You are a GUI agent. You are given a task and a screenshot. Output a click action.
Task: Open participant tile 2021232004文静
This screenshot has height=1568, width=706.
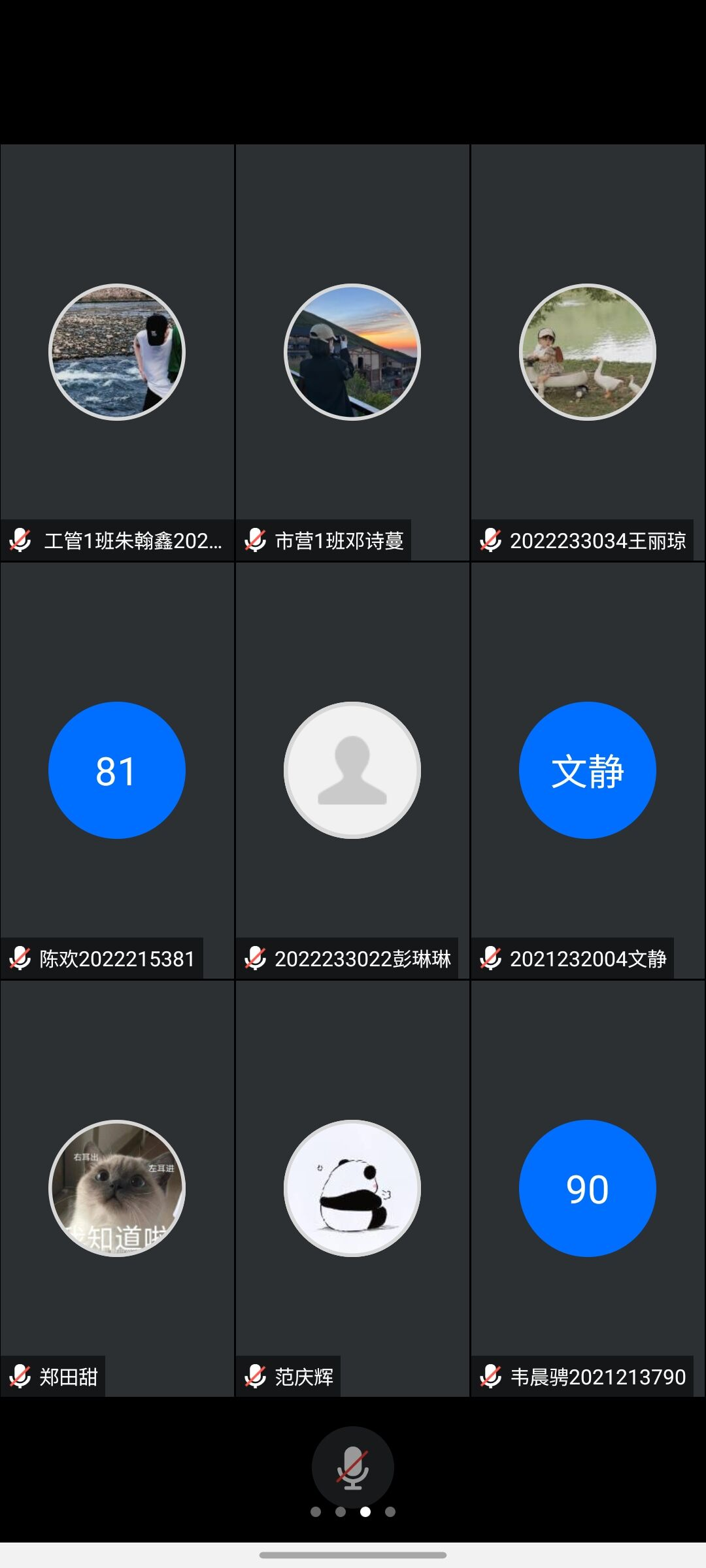pos(588,771)
